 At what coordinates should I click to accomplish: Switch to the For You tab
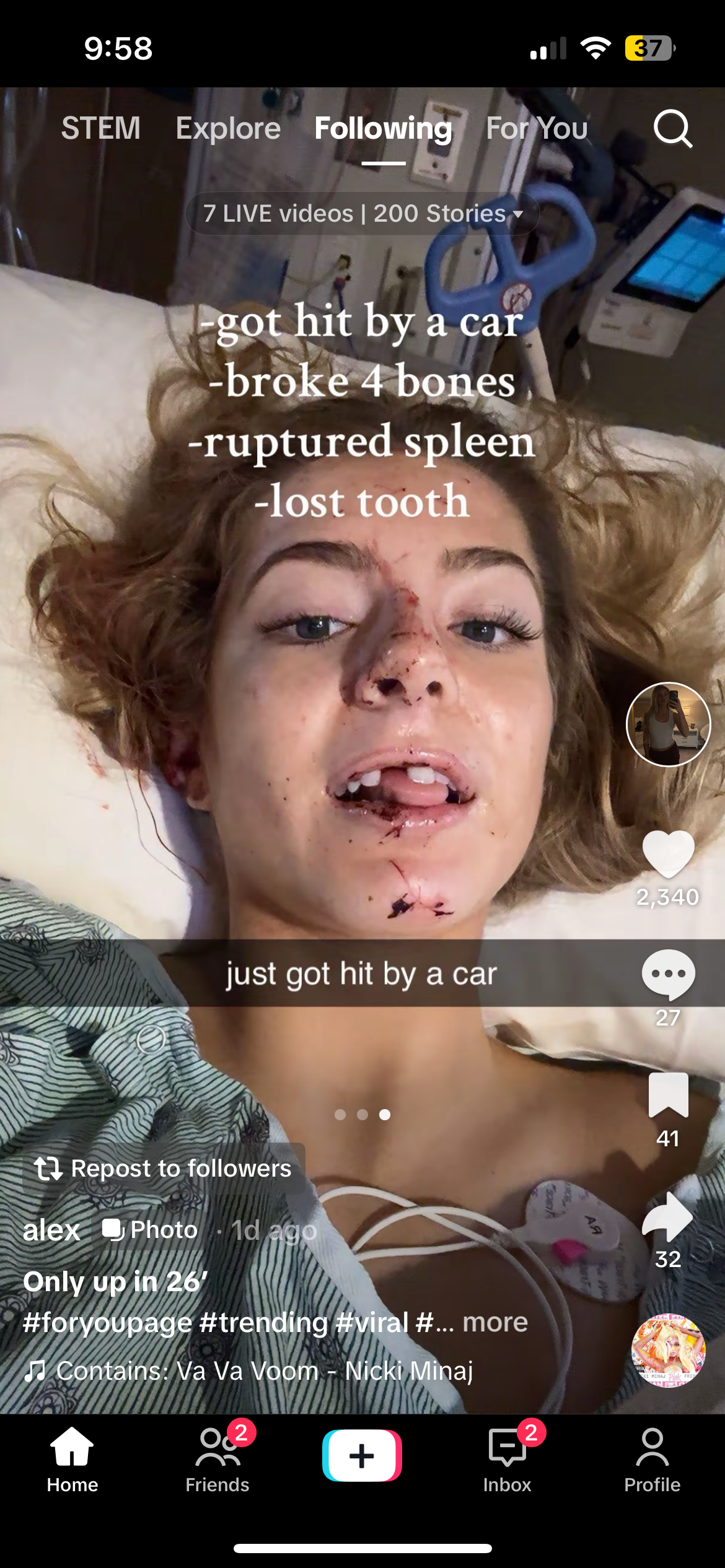point(537,129)
